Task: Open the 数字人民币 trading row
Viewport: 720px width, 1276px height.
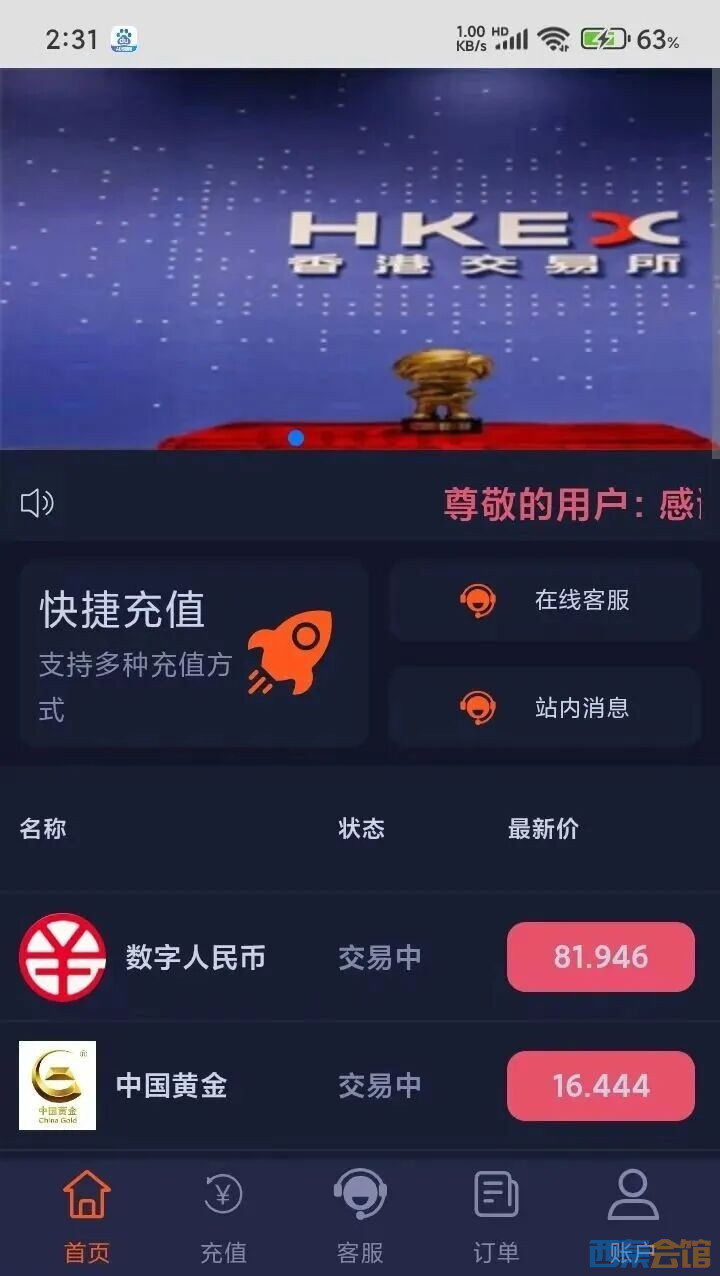Action: coord(195,957)
